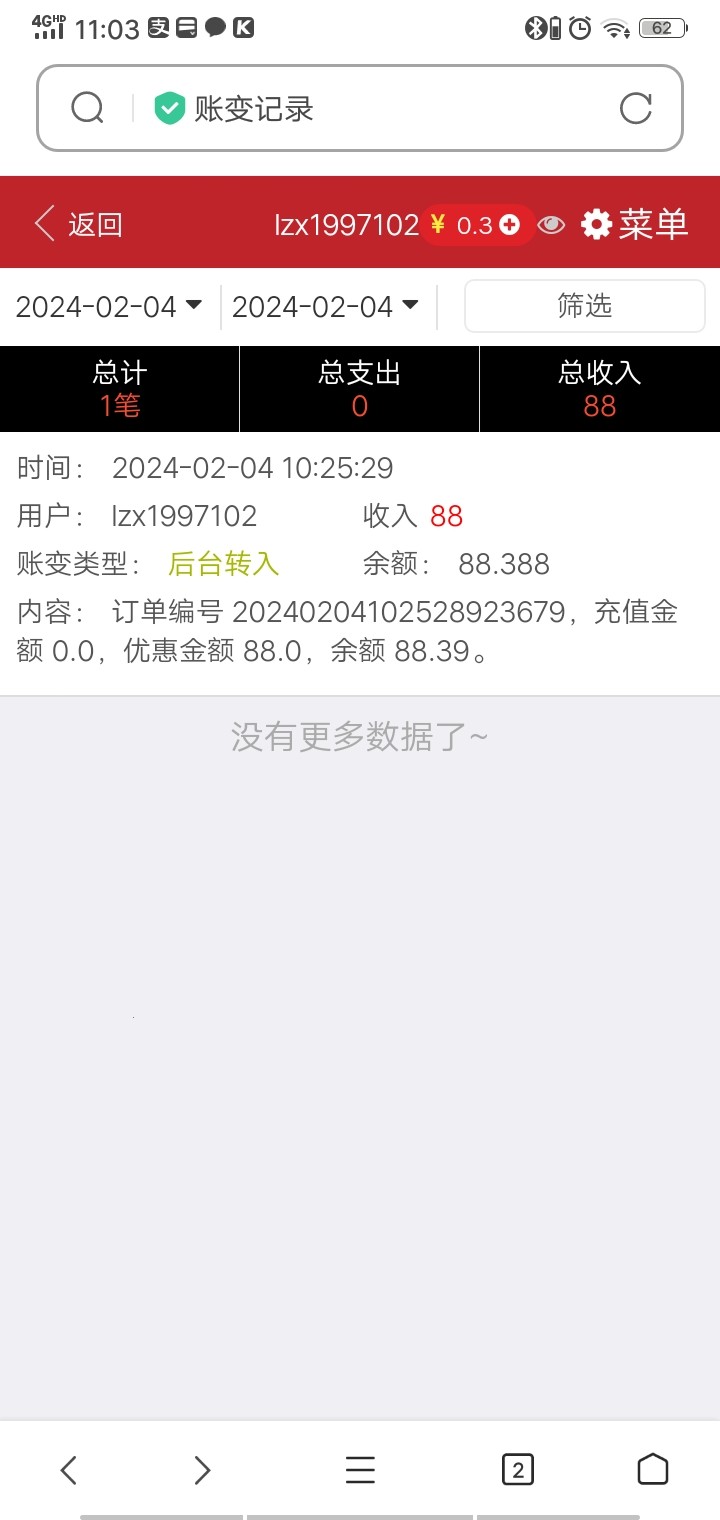Toggle balance visibility eye icon
This screenshot has width=720, height=1520.
[x=551, y=225]
